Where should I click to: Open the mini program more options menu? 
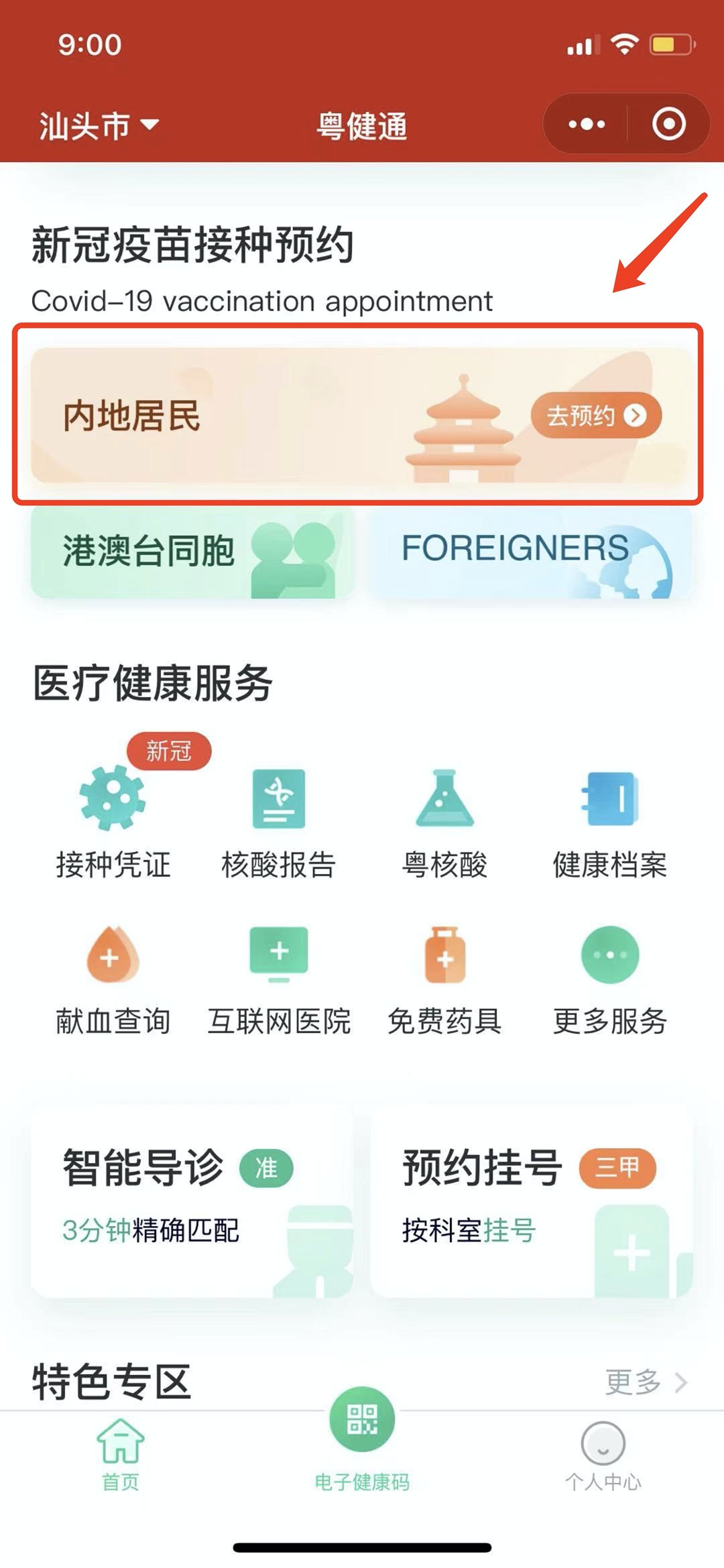(586, 124)
